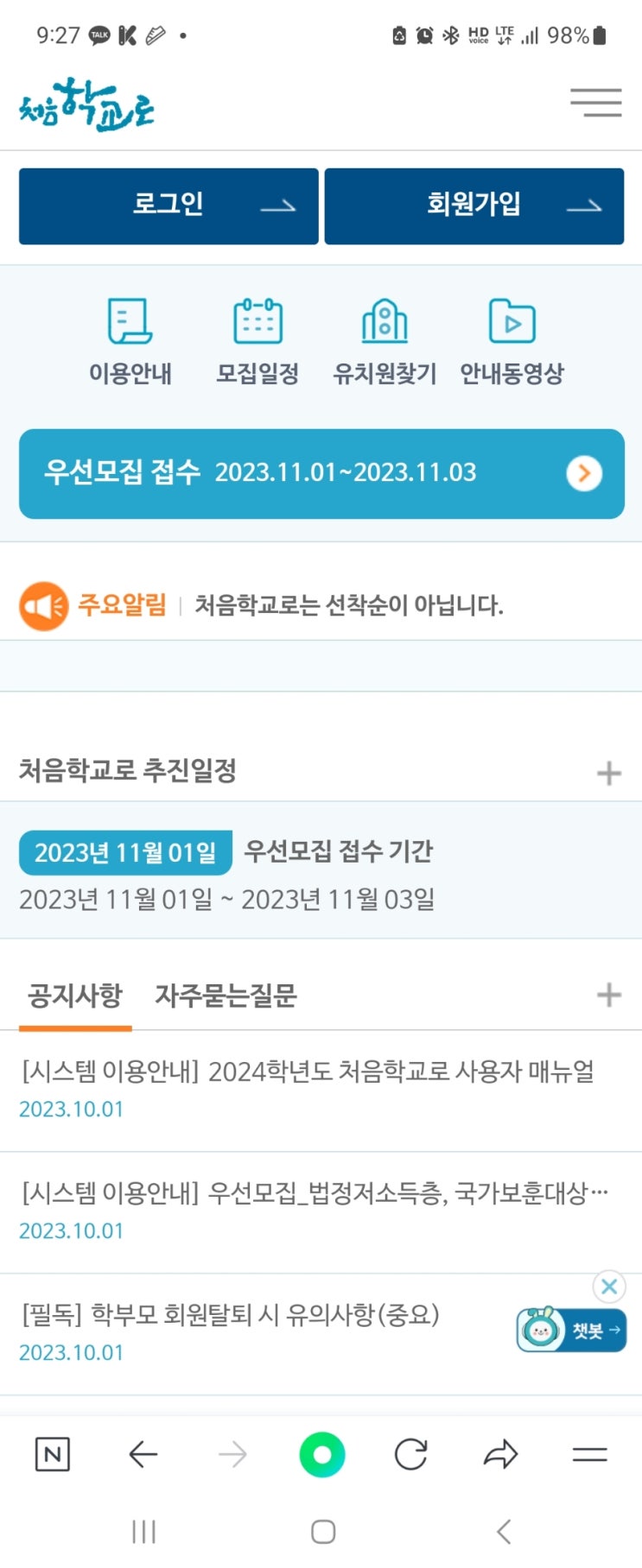This screenshot has width=642, height=1568.
Task: Share this page from browser toolbar
Action: [x=500, y=1454]
